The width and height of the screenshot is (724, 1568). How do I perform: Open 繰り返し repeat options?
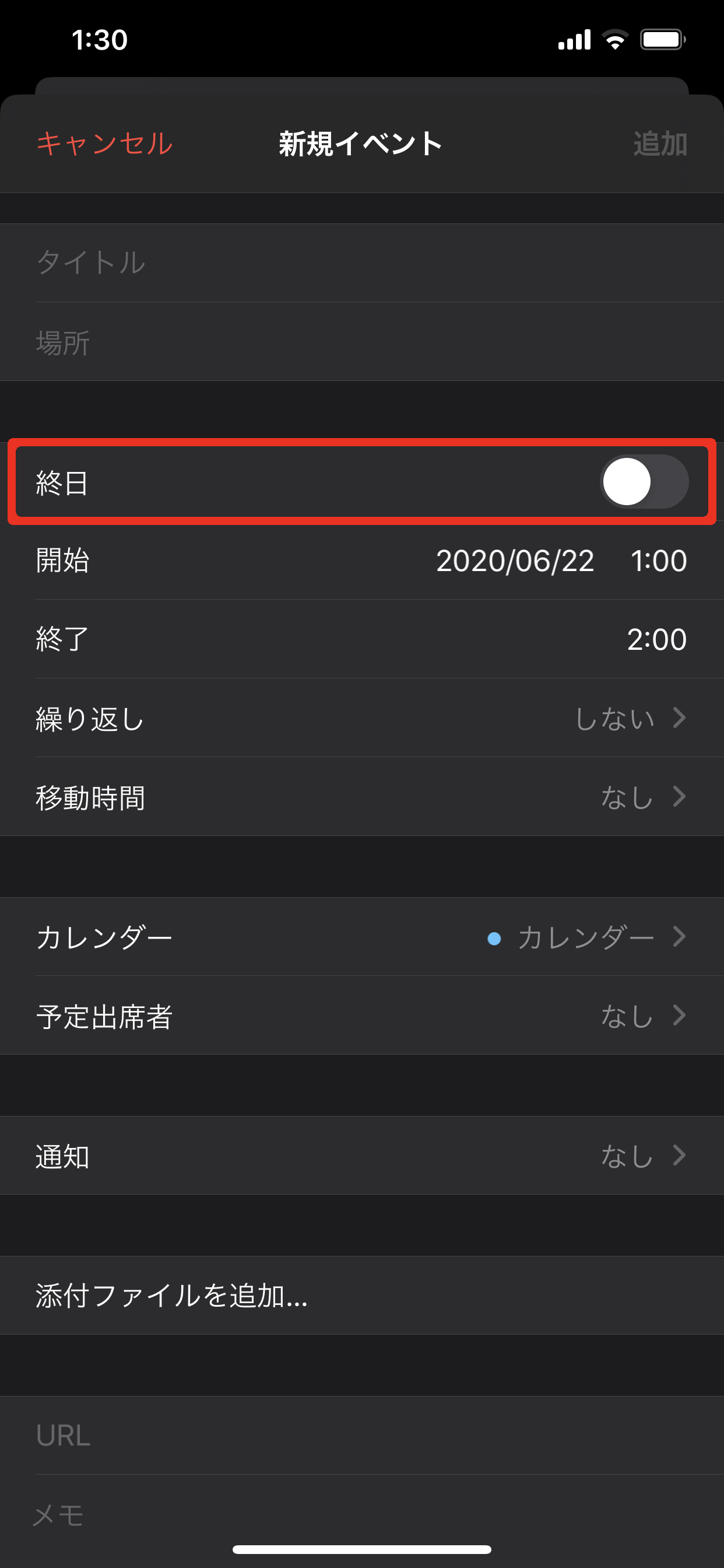pos(361,718)
